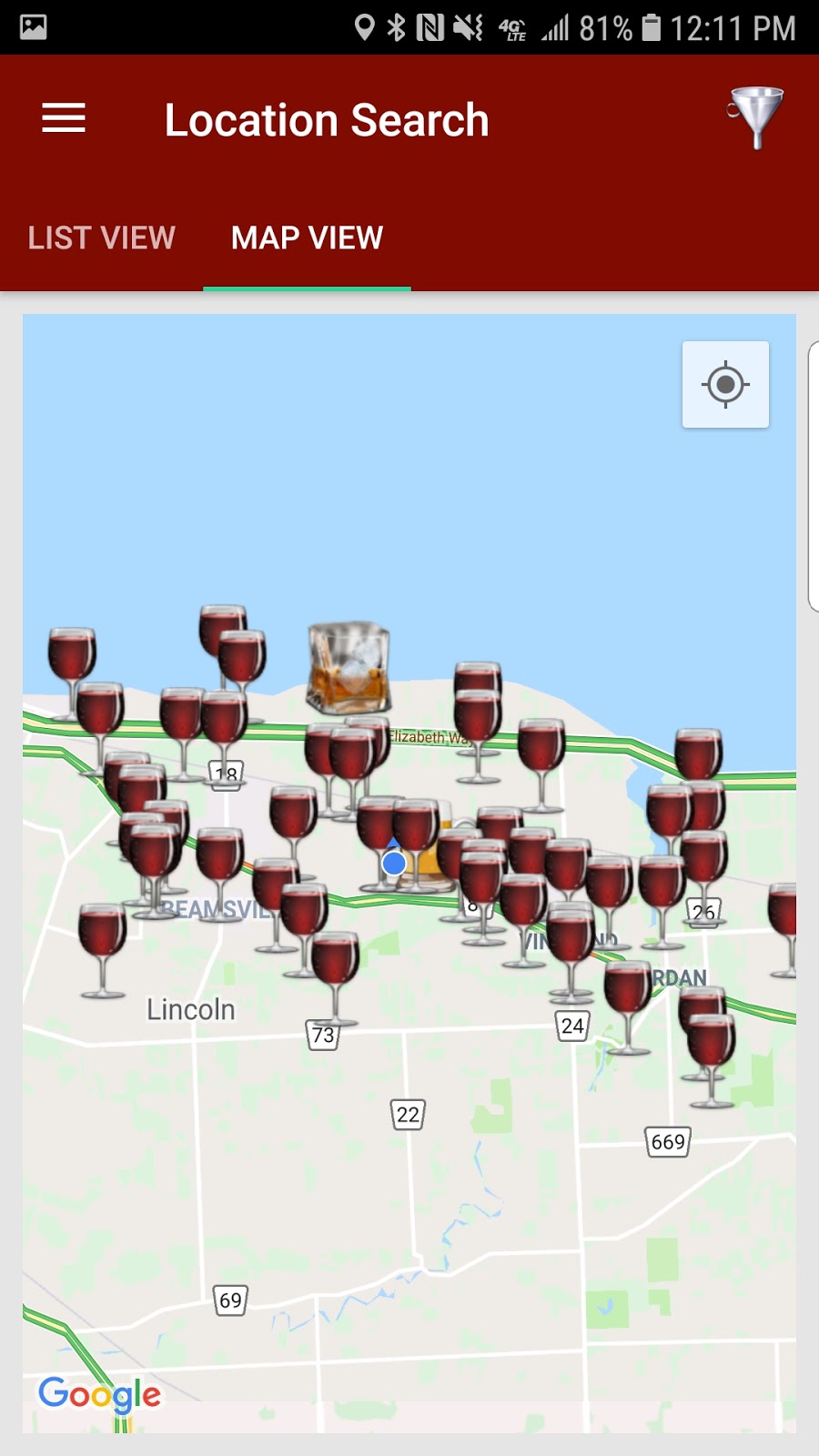Viewport: 819px width, 1456px height.
Task: Open the navigation drawer menu
Action: pos(63,118)
